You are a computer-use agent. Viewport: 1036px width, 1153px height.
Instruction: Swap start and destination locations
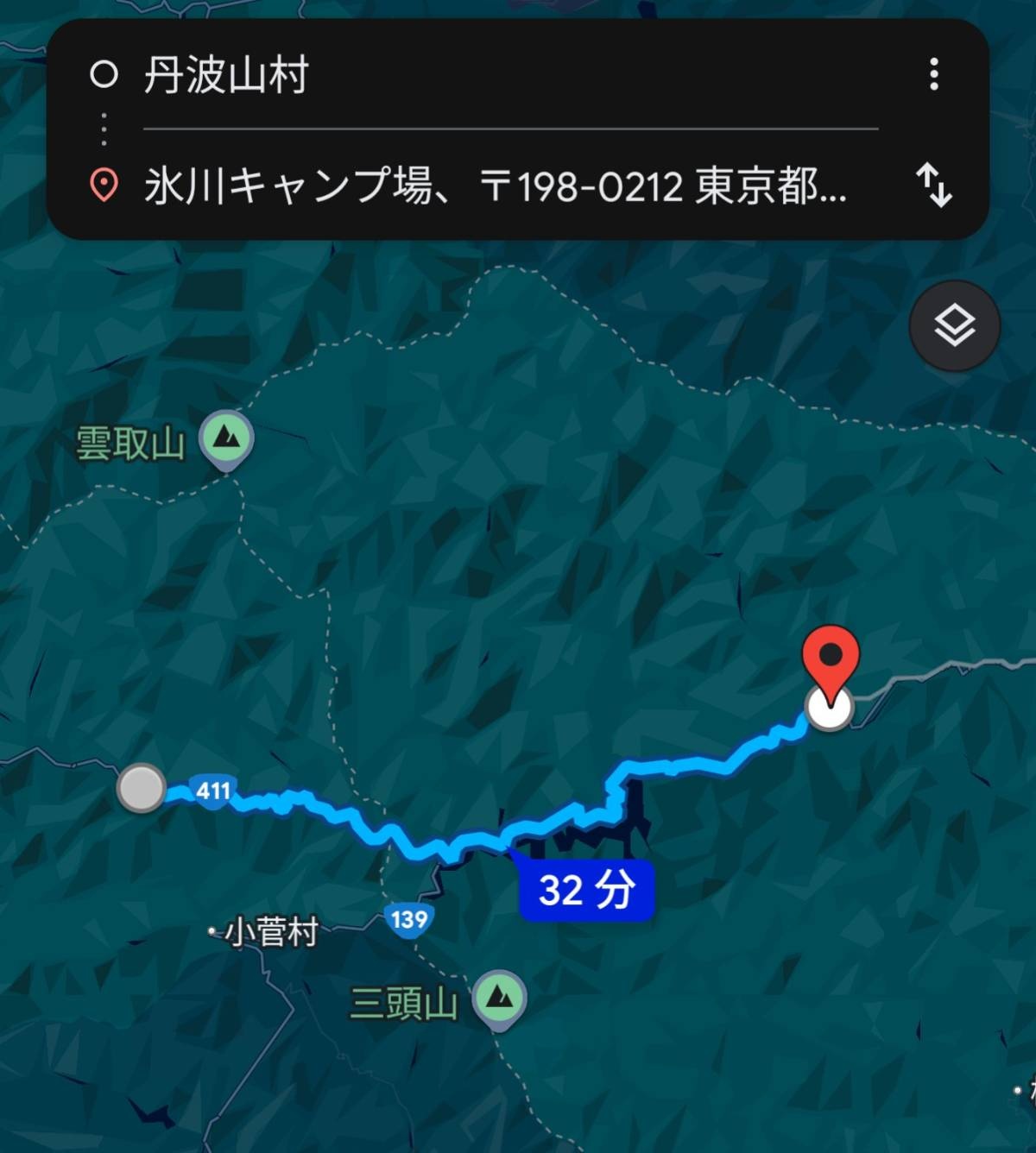point(933,185)
